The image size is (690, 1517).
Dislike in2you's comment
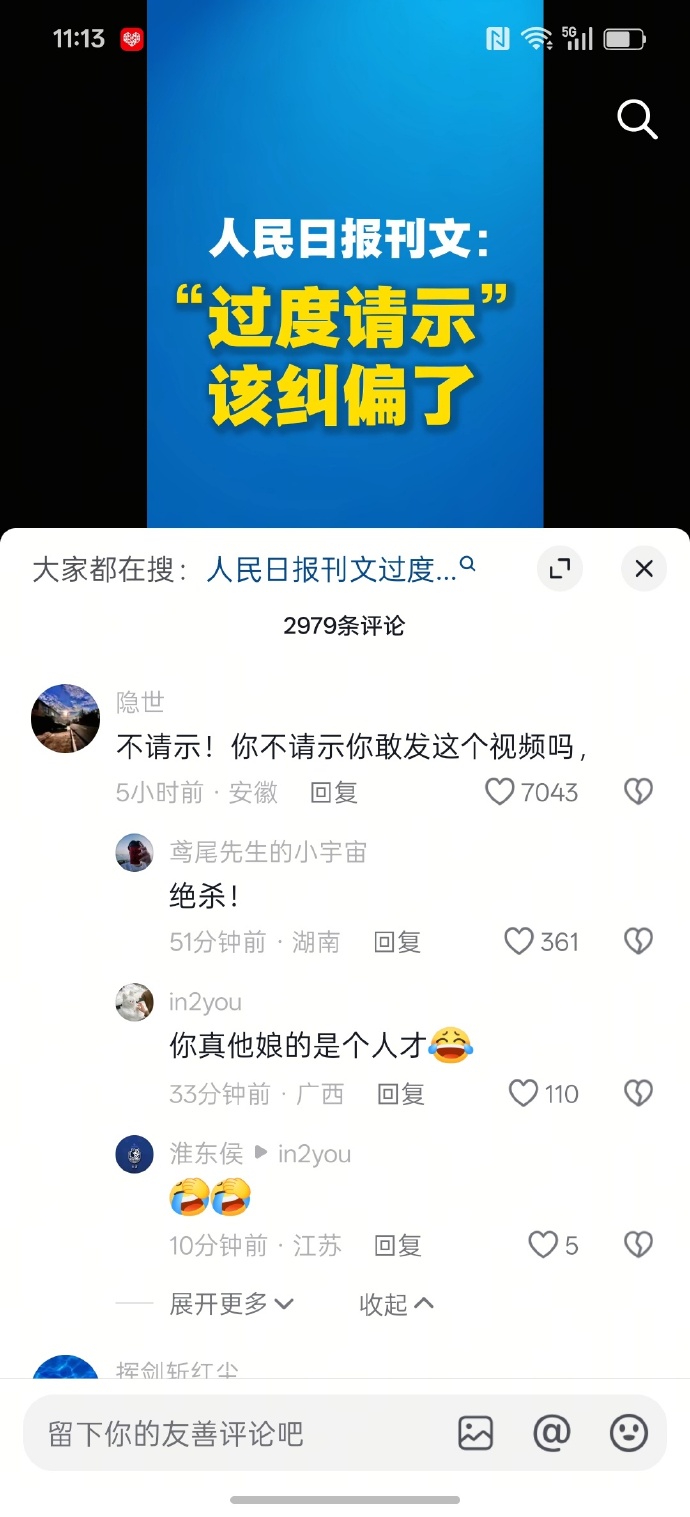tap(638, 1093)
